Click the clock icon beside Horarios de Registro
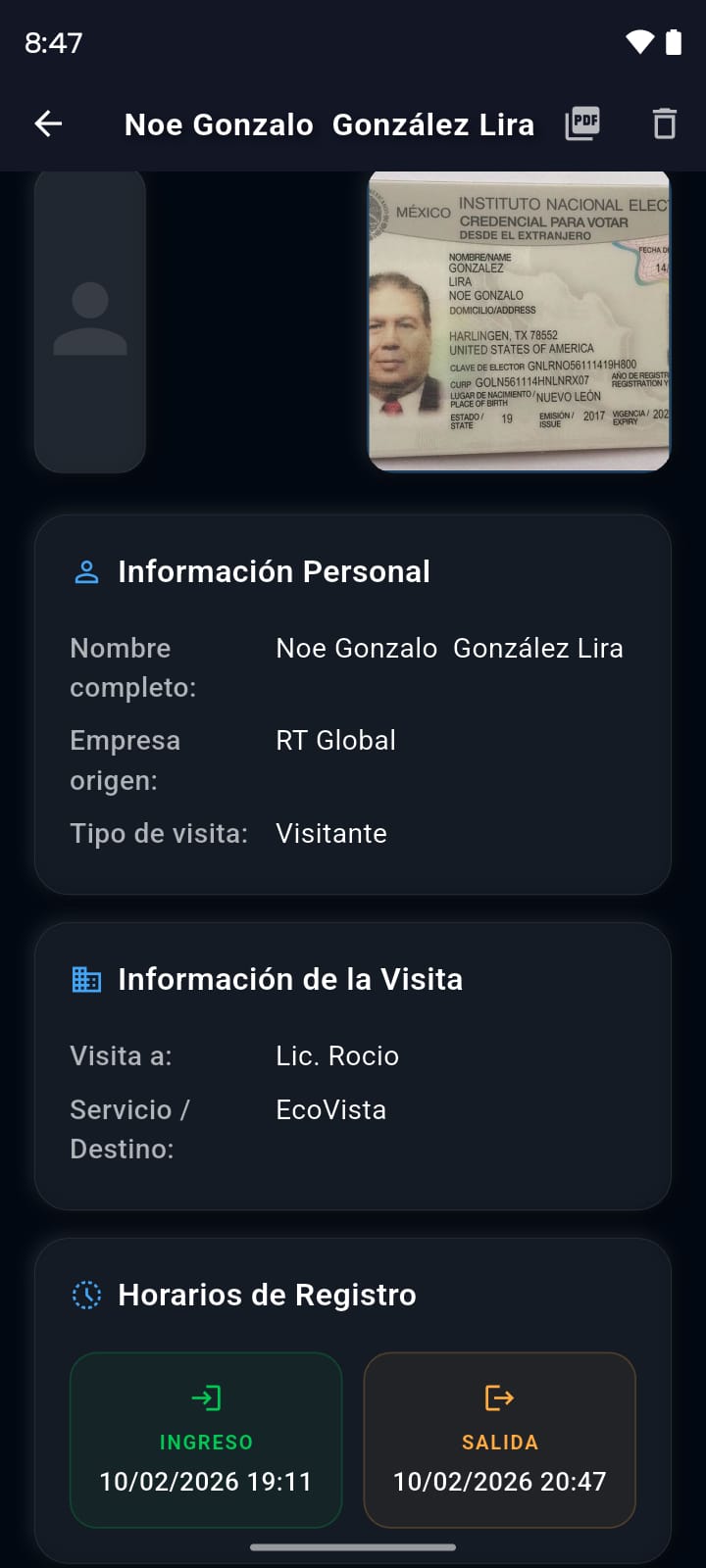 click(x=86, y=1294)
